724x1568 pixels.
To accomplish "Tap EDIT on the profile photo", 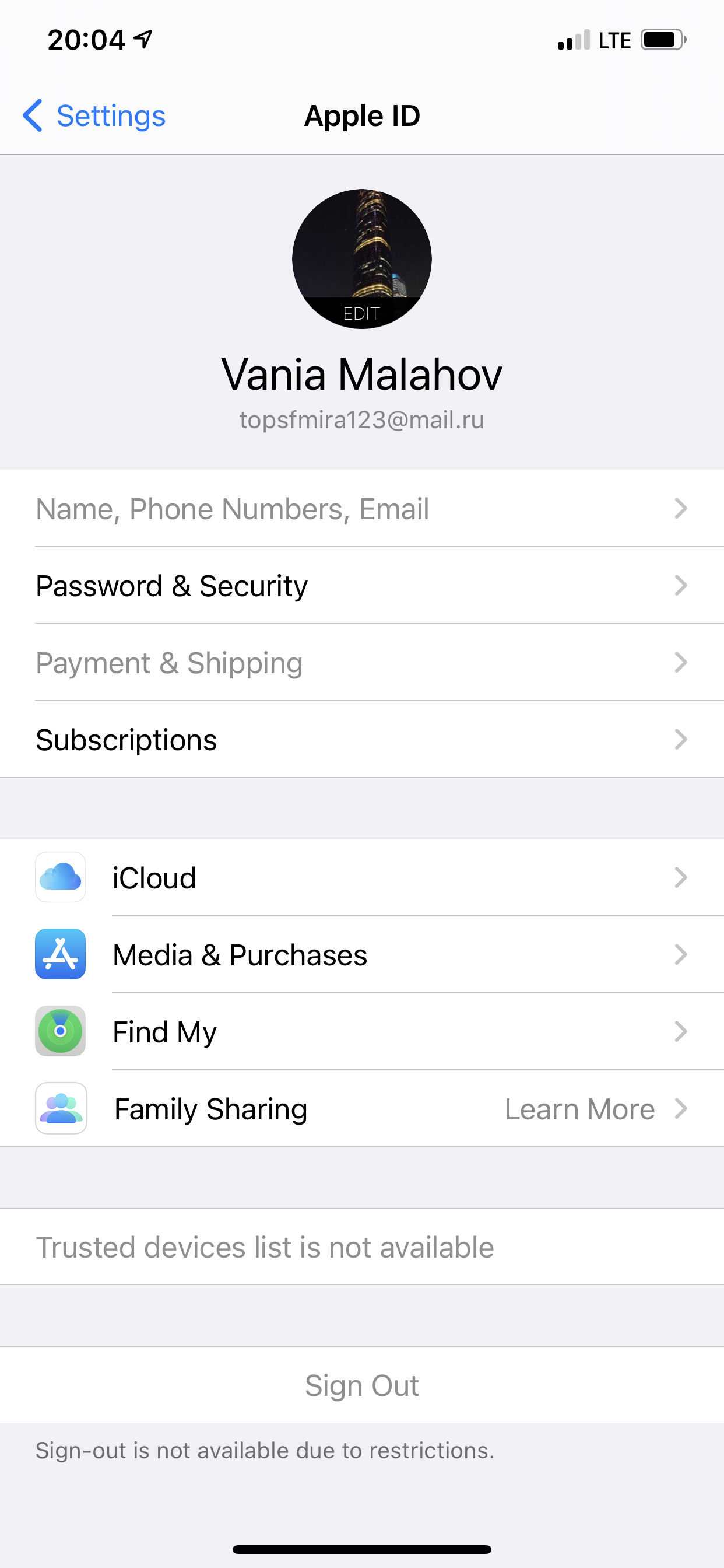I will 362,314.
